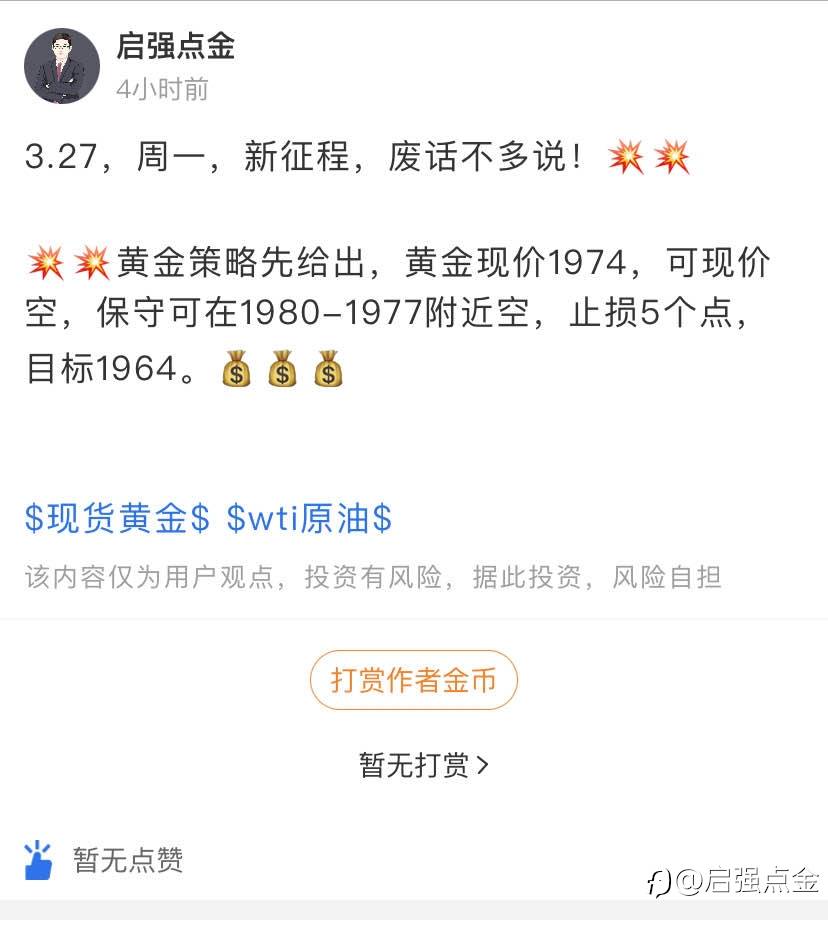The width and height of the screenshot is (828, 930).
Task: Expand the 暂无打赏 rewards list
Action: pos(423,766)
